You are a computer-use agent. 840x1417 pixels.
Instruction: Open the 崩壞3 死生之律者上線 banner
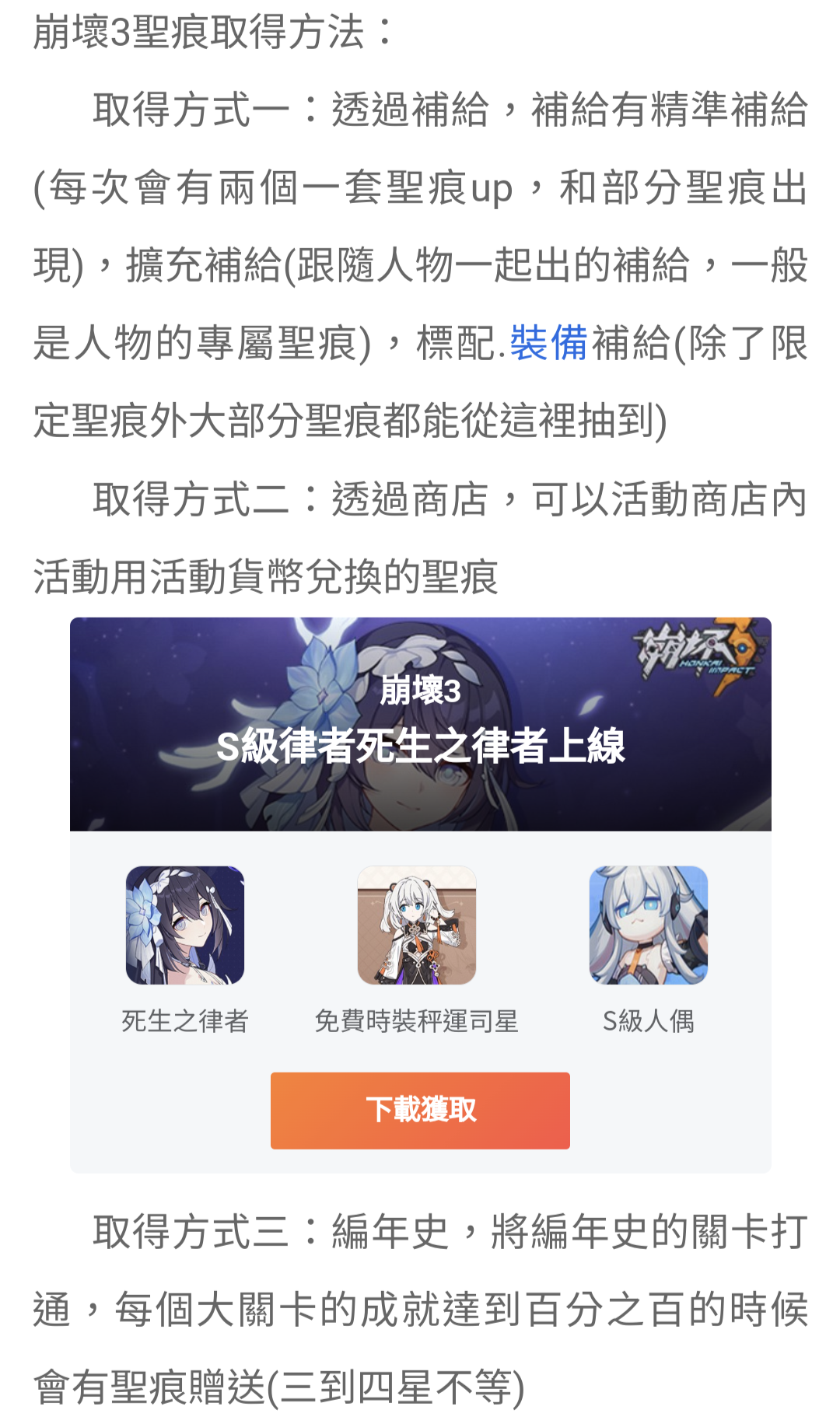(x=420, y=724)
